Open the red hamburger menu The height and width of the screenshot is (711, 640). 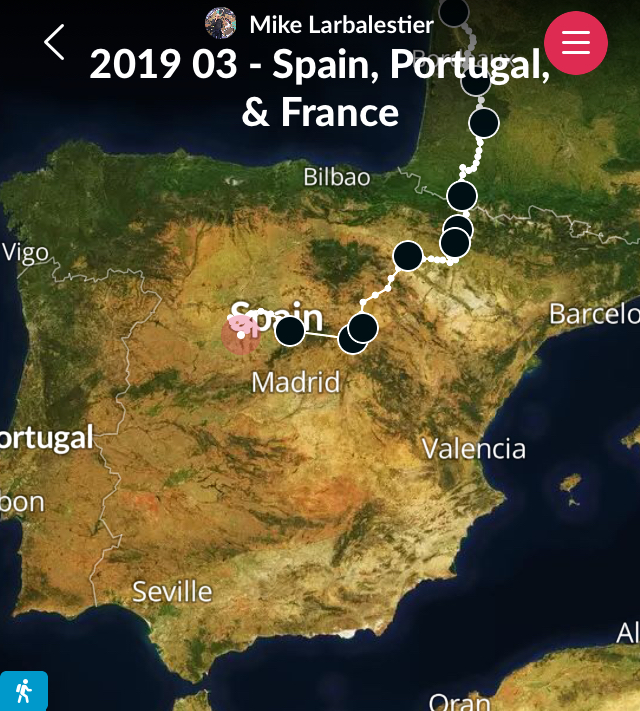pos(576,42)
